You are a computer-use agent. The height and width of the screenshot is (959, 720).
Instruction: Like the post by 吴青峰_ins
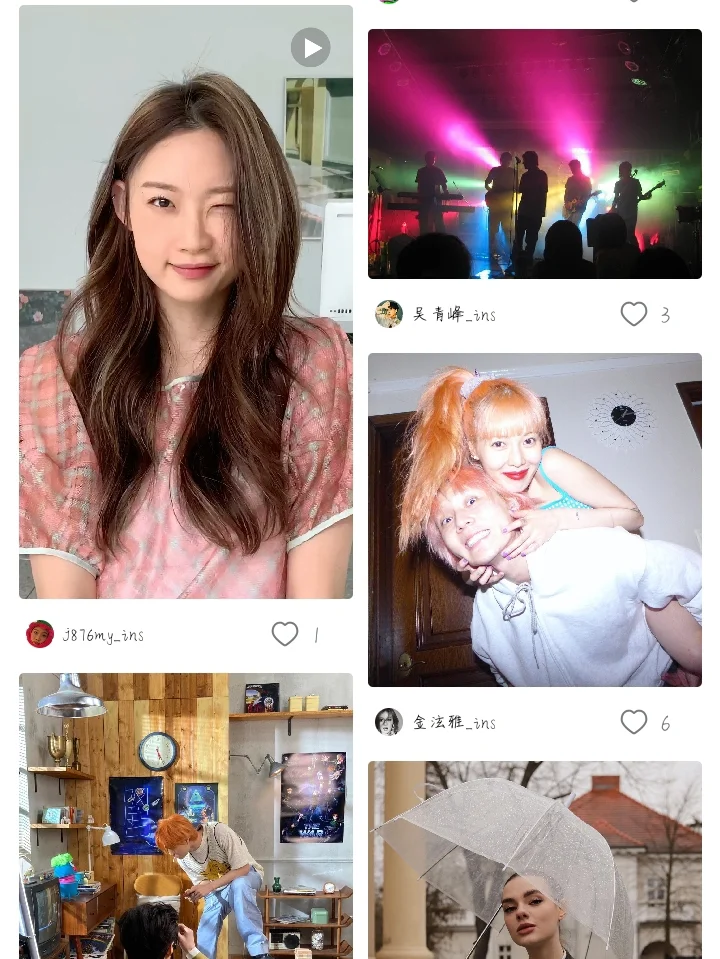pos(634,314)
